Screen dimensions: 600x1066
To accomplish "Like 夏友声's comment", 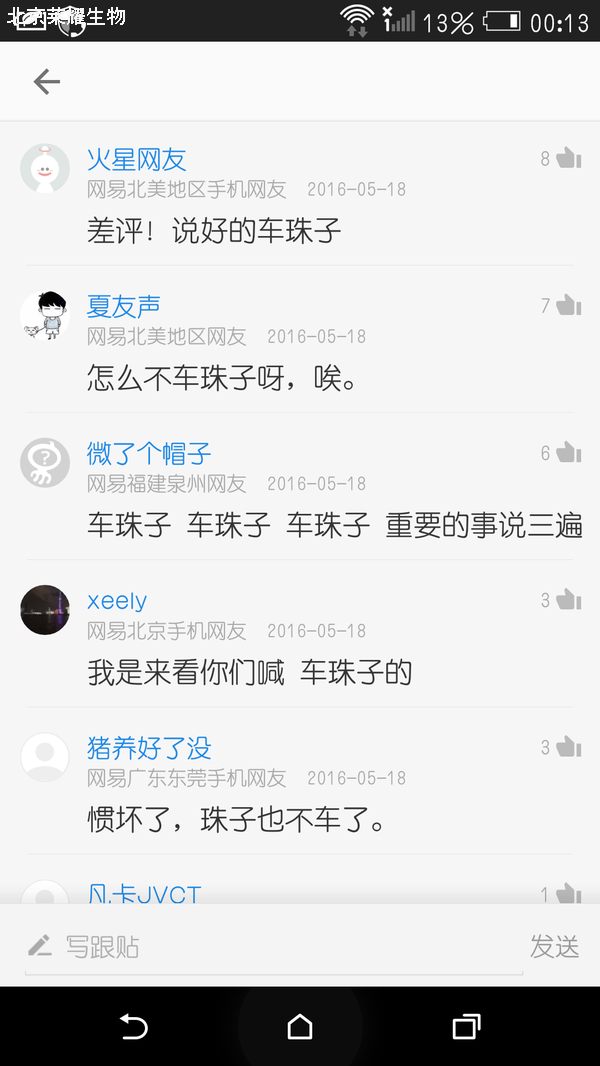I will click(x=568, y=305).
